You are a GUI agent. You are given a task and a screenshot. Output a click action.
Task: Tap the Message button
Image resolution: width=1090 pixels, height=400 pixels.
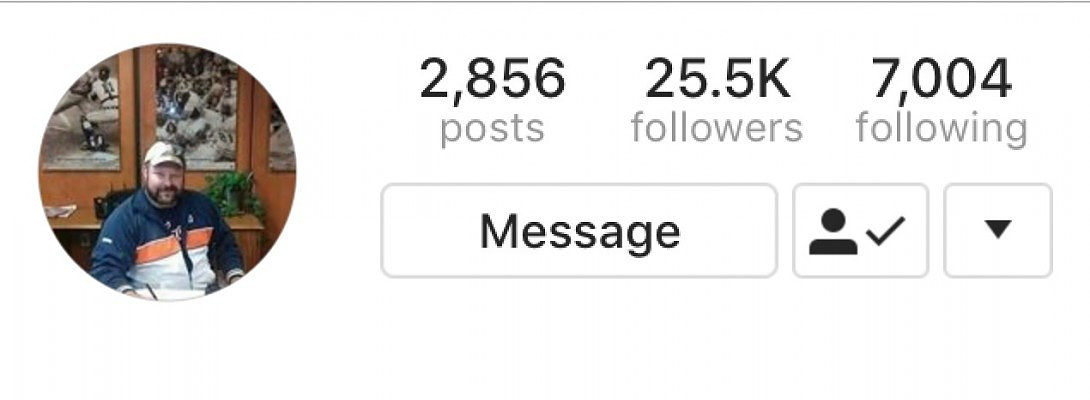click(578, 231)
